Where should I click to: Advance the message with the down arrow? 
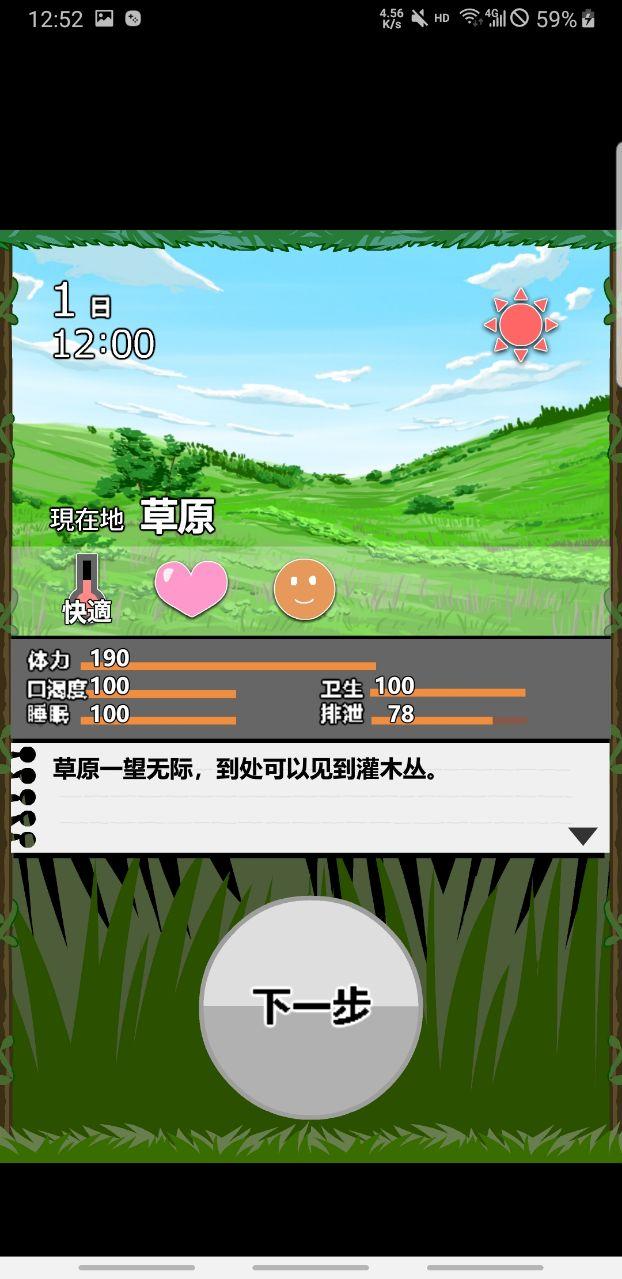click(x=582, y=836)
